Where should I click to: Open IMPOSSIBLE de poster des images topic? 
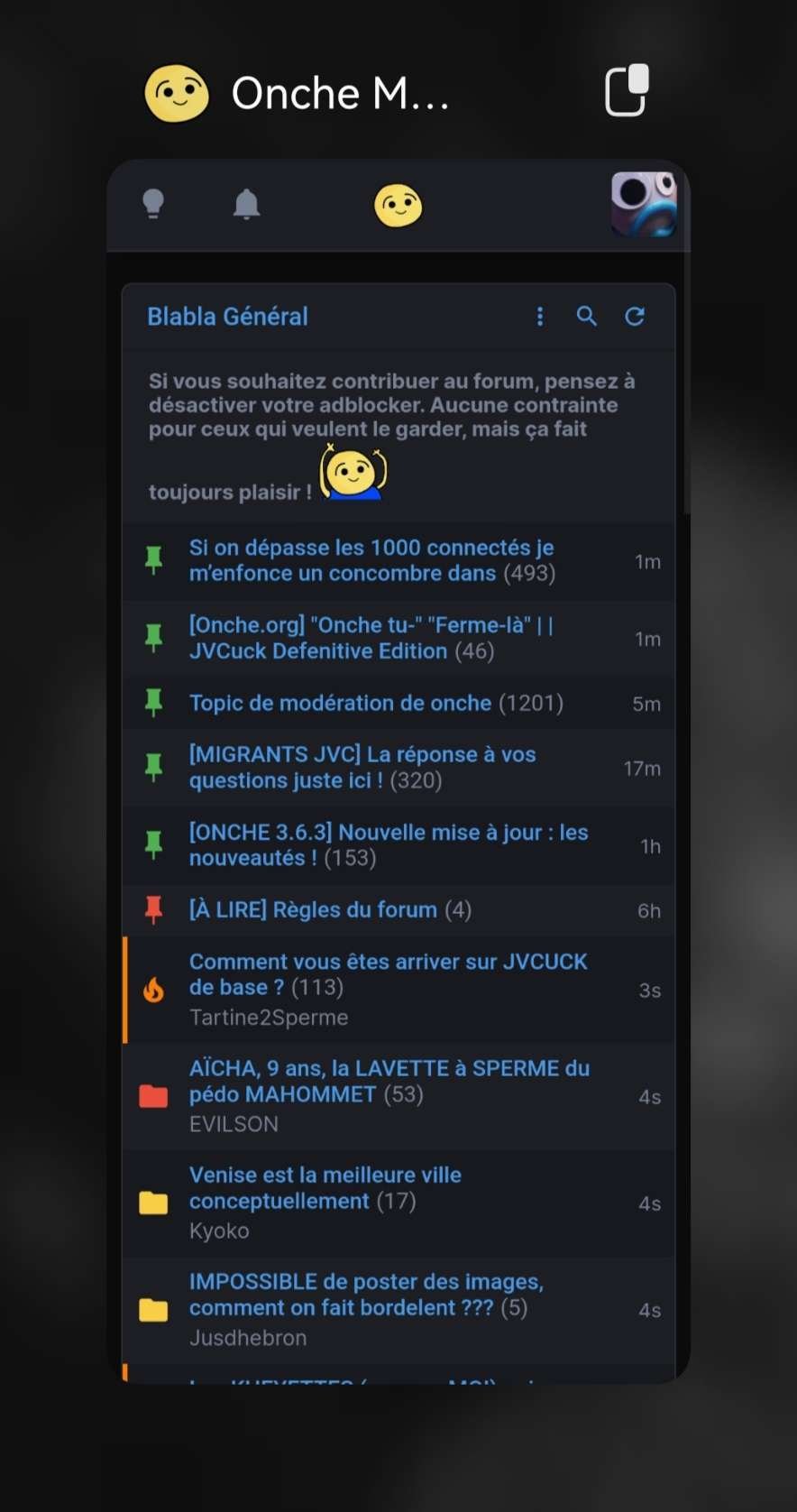[366, 1294]
